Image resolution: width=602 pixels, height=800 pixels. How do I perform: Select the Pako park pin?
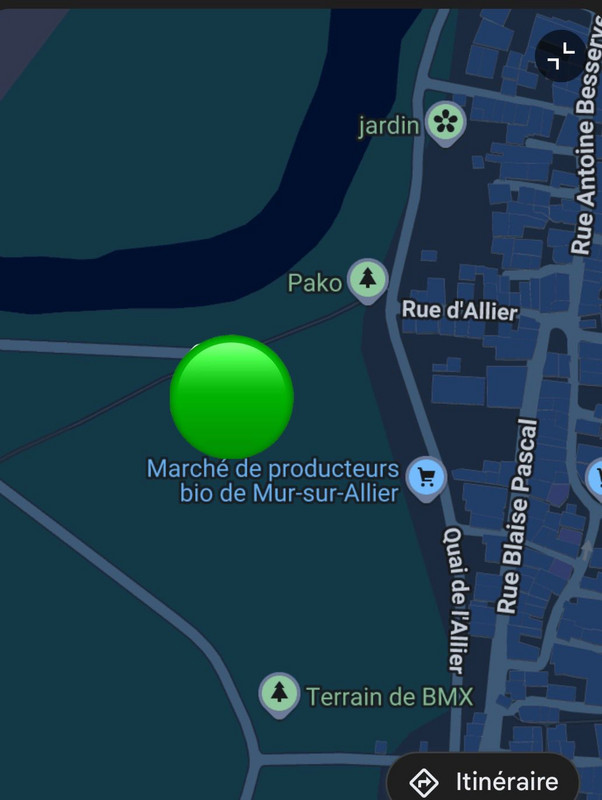coord(367,281)
